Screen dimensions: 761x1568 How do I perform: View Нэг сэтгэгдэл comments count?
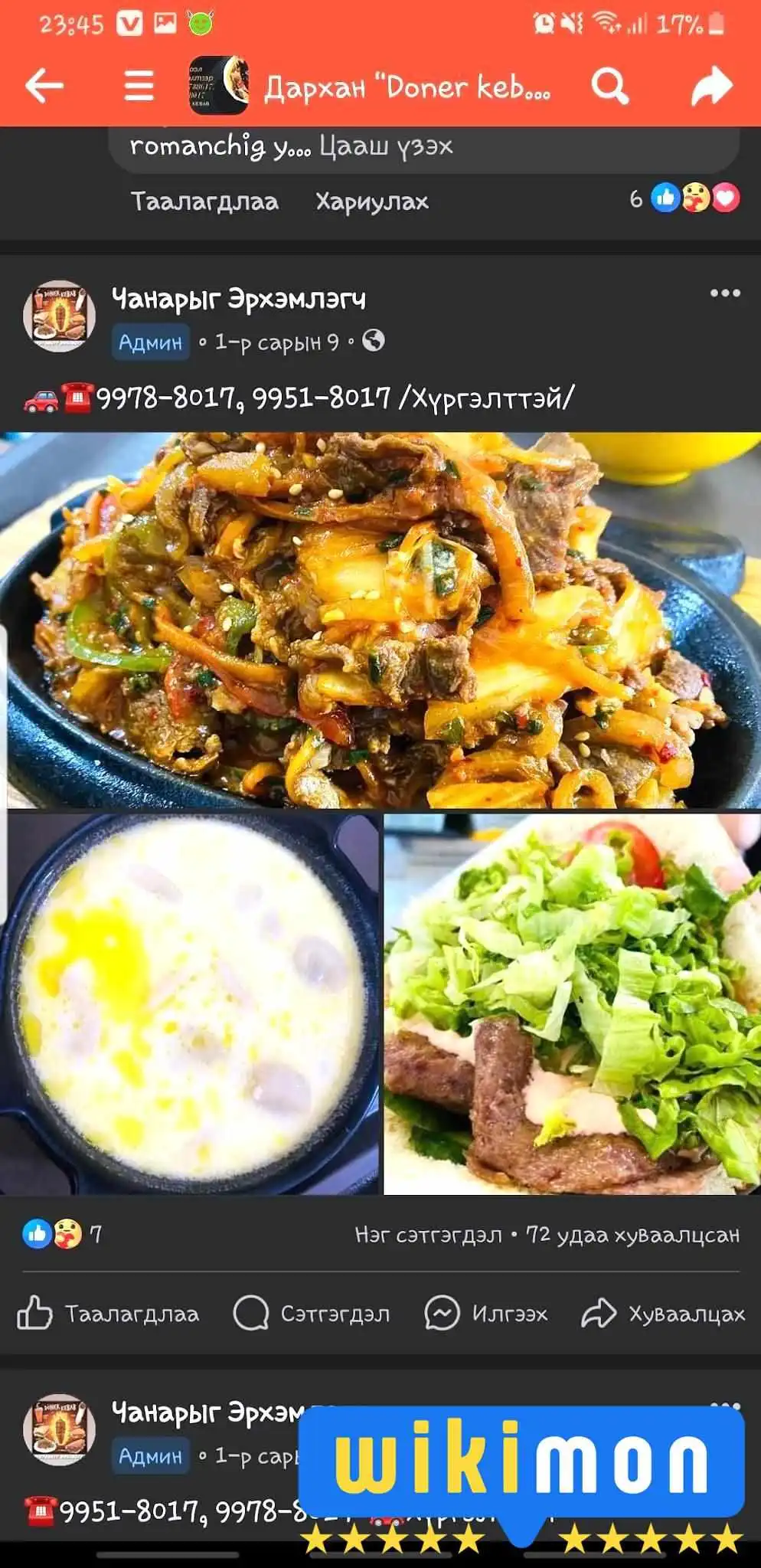click(428, 1235)
